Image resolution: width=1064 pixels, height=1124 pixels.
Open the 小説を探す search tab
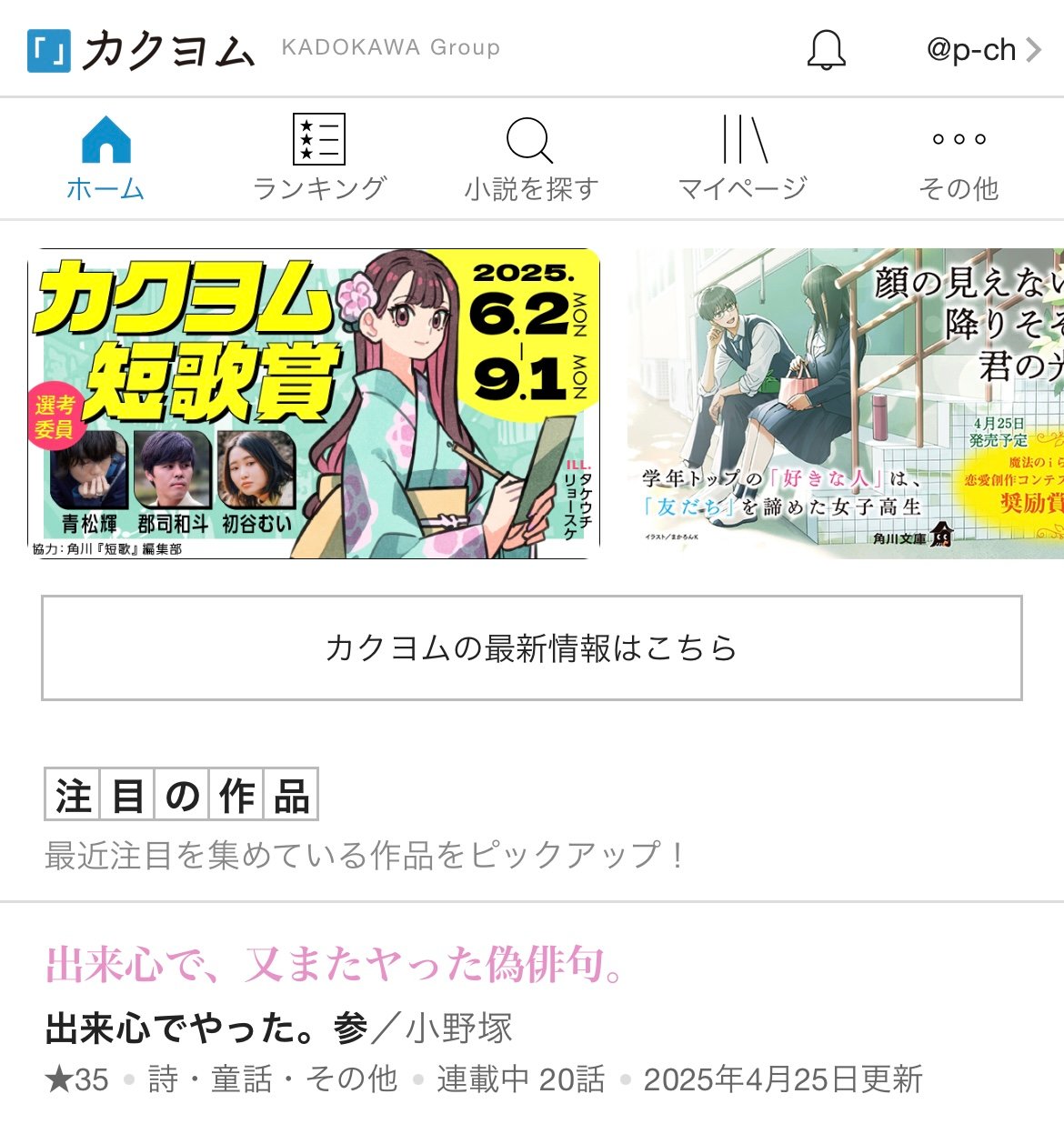tap(531, 158)
